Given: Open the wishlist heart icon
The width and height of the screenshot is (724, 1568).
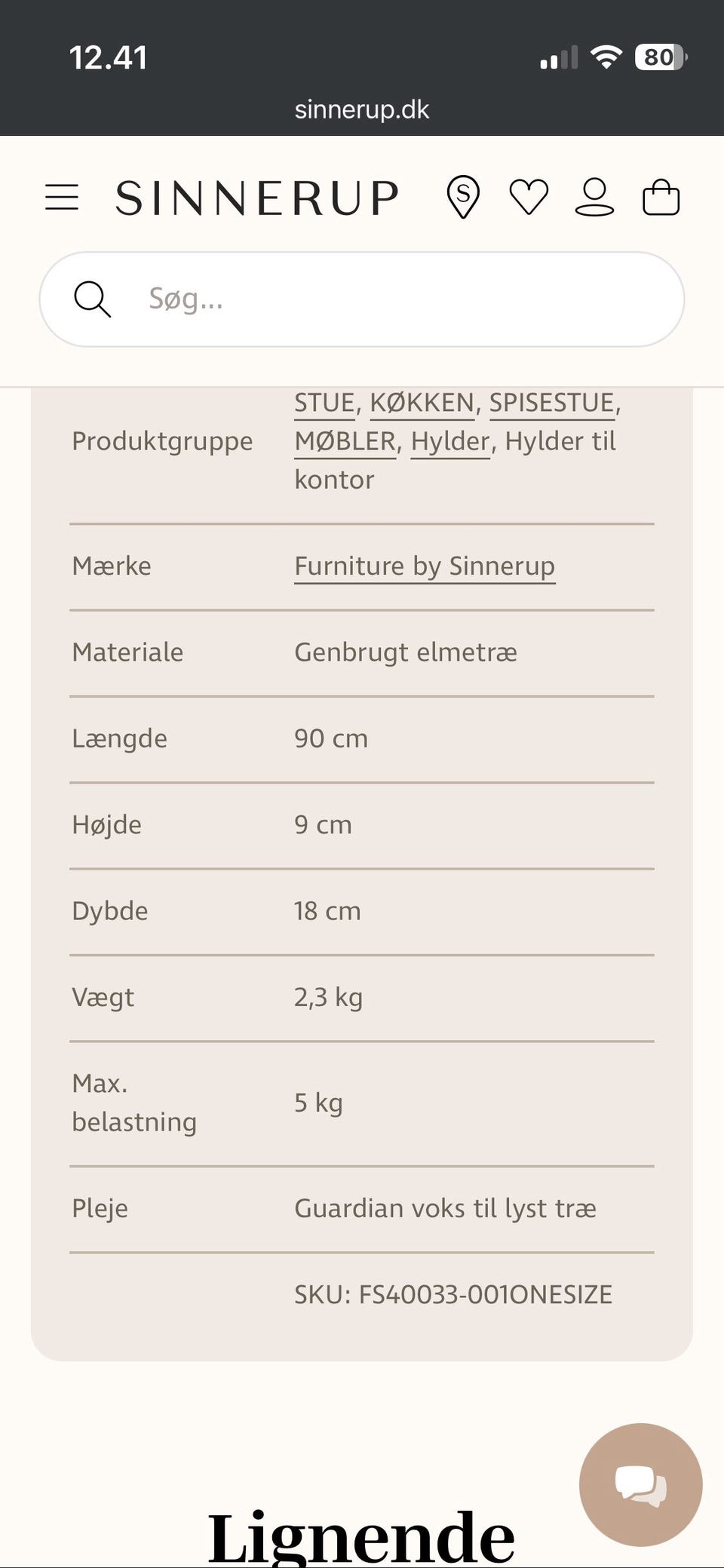Looking at the screenshot, I should 529,197.
